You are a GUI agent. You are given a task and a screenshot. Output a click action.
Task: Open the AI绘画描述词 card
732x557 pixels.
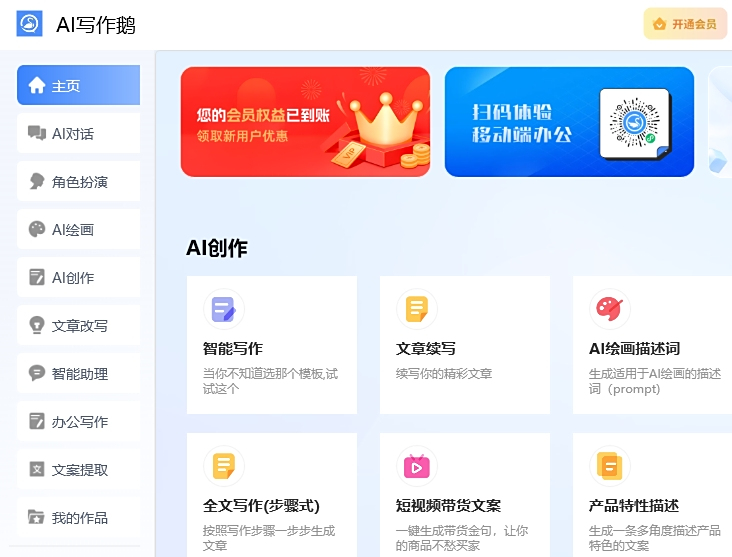point(652,345)
